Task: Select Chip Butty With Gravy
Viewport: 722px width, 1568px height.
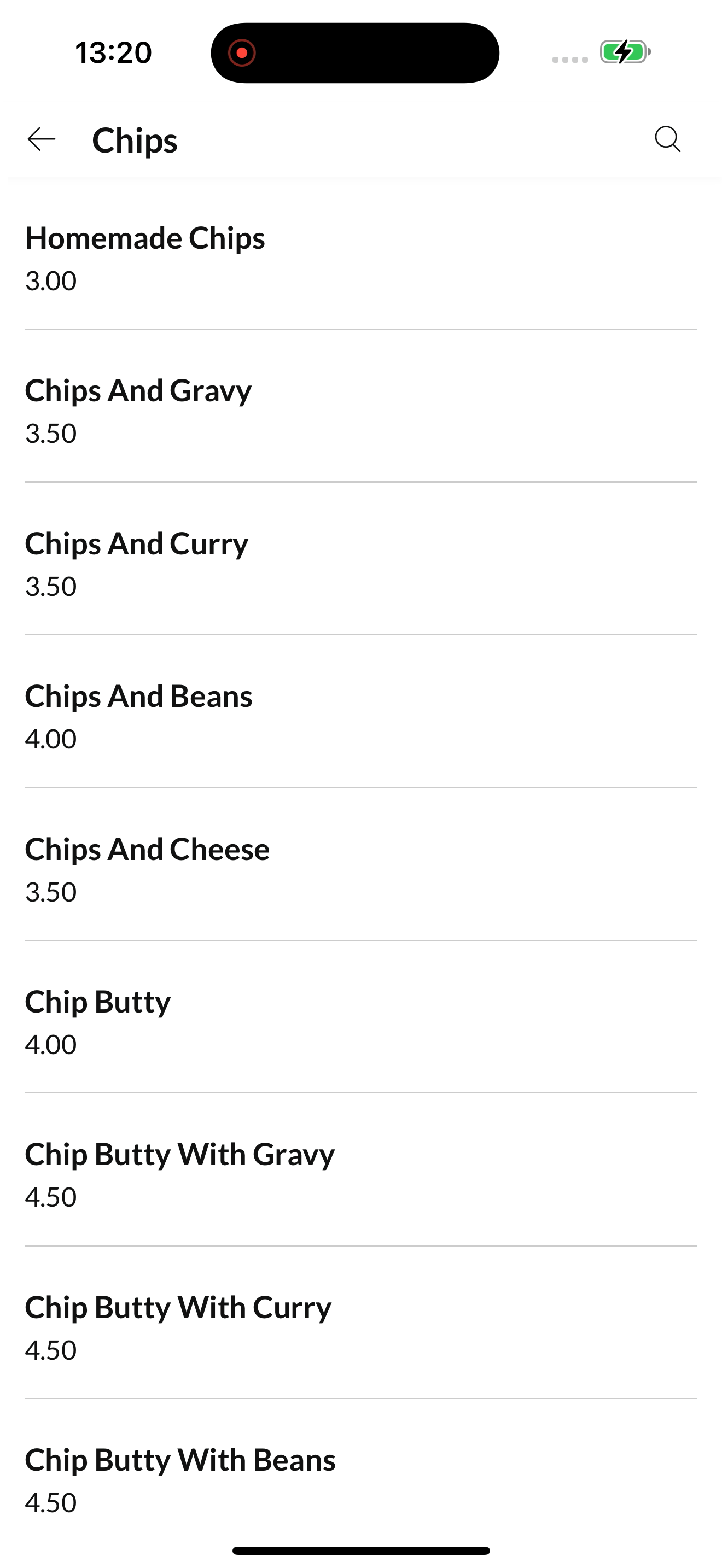Action: pos(361,1174)
